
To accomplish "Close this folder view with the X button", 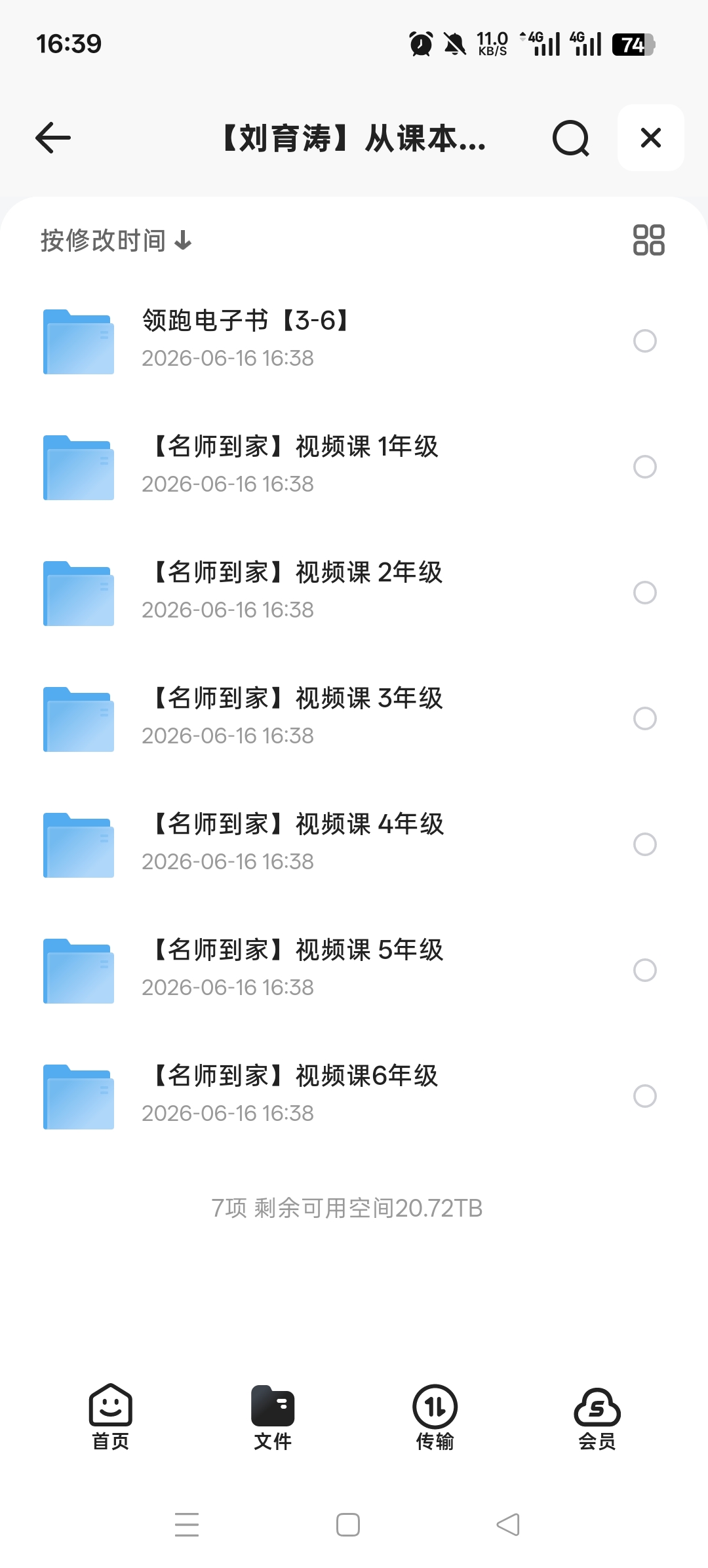I will (651, 138).
